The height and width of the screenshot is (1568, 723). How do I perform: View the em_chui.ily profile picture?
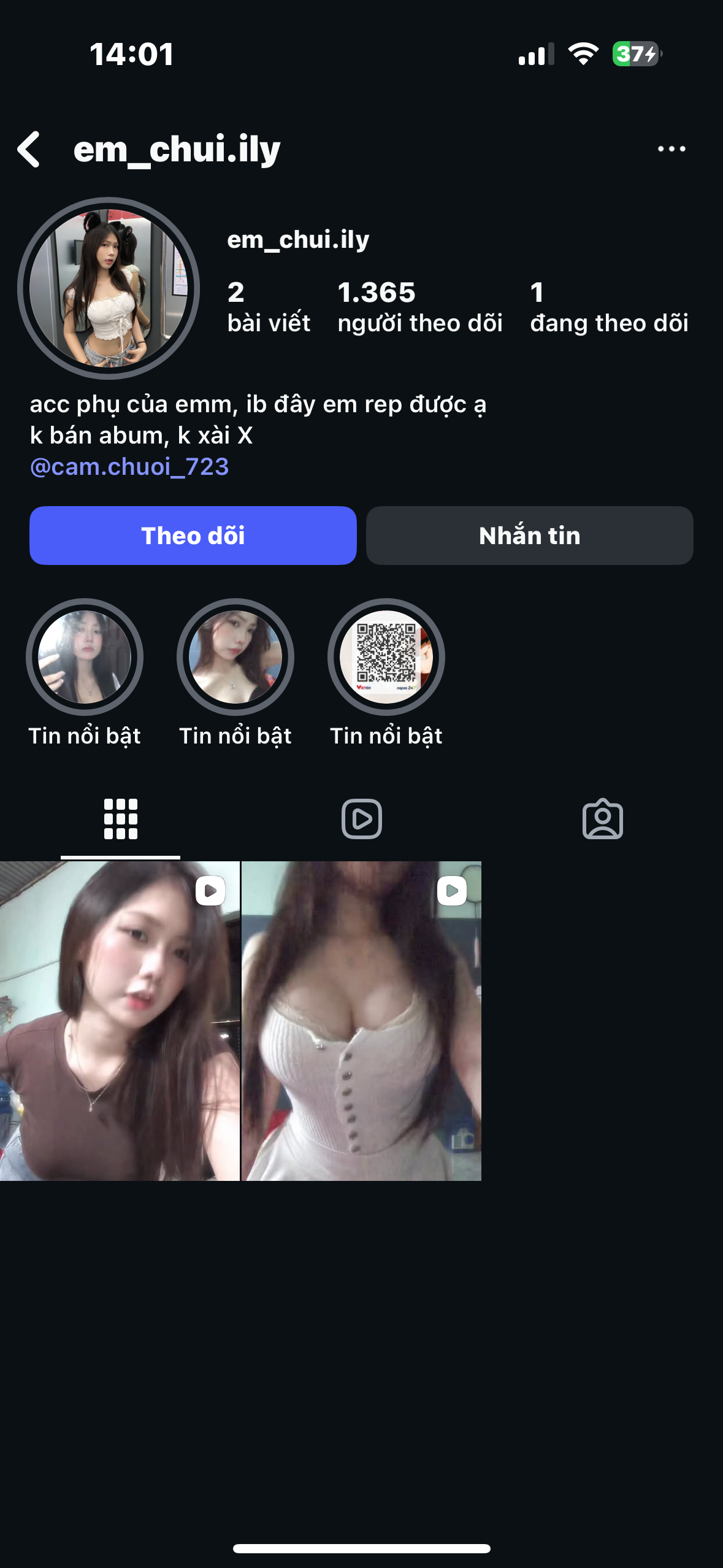[109, 288]
